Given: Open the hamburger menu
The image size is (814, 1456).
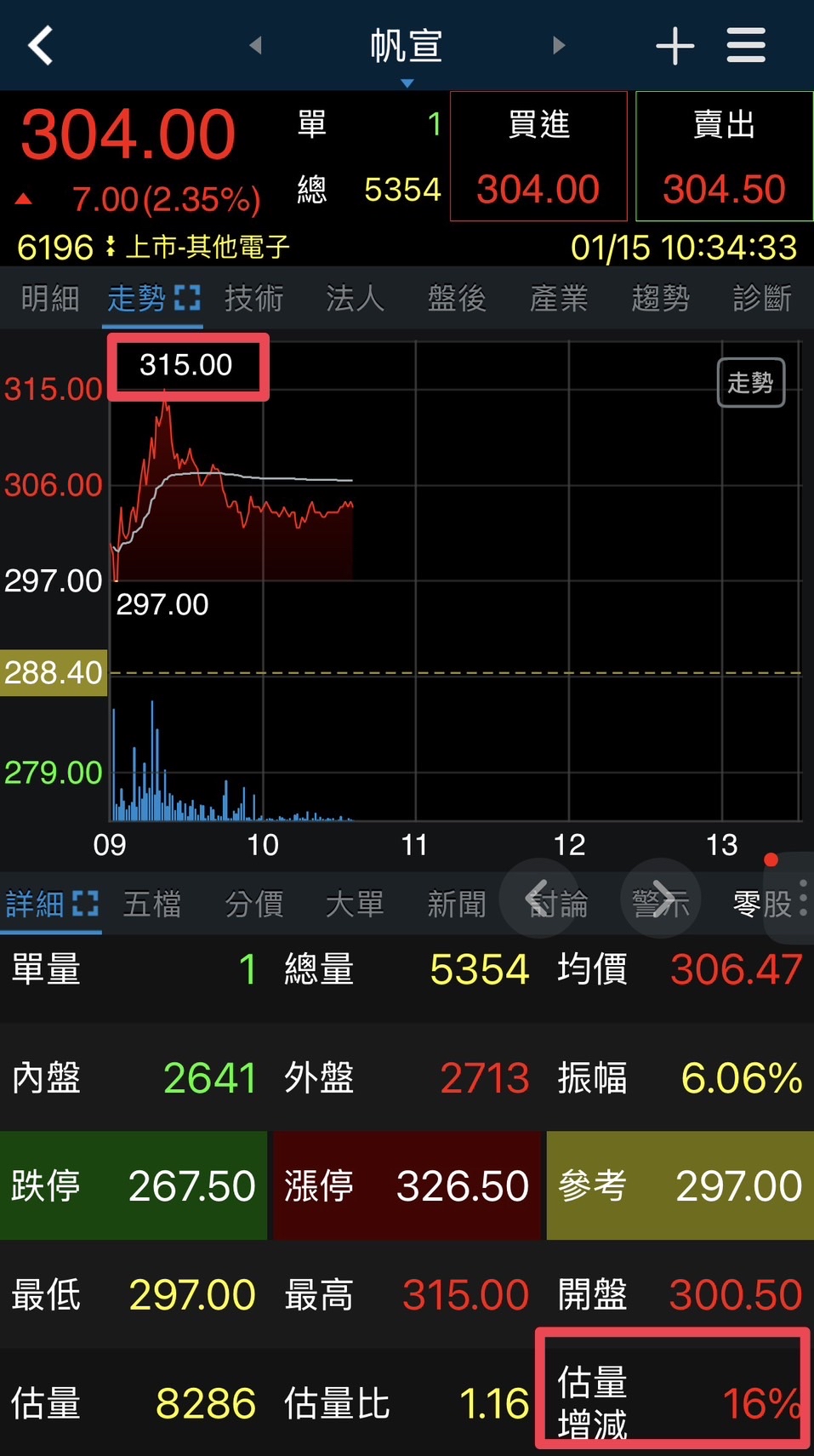Looking at the screenshot, I should coord(746,45).
